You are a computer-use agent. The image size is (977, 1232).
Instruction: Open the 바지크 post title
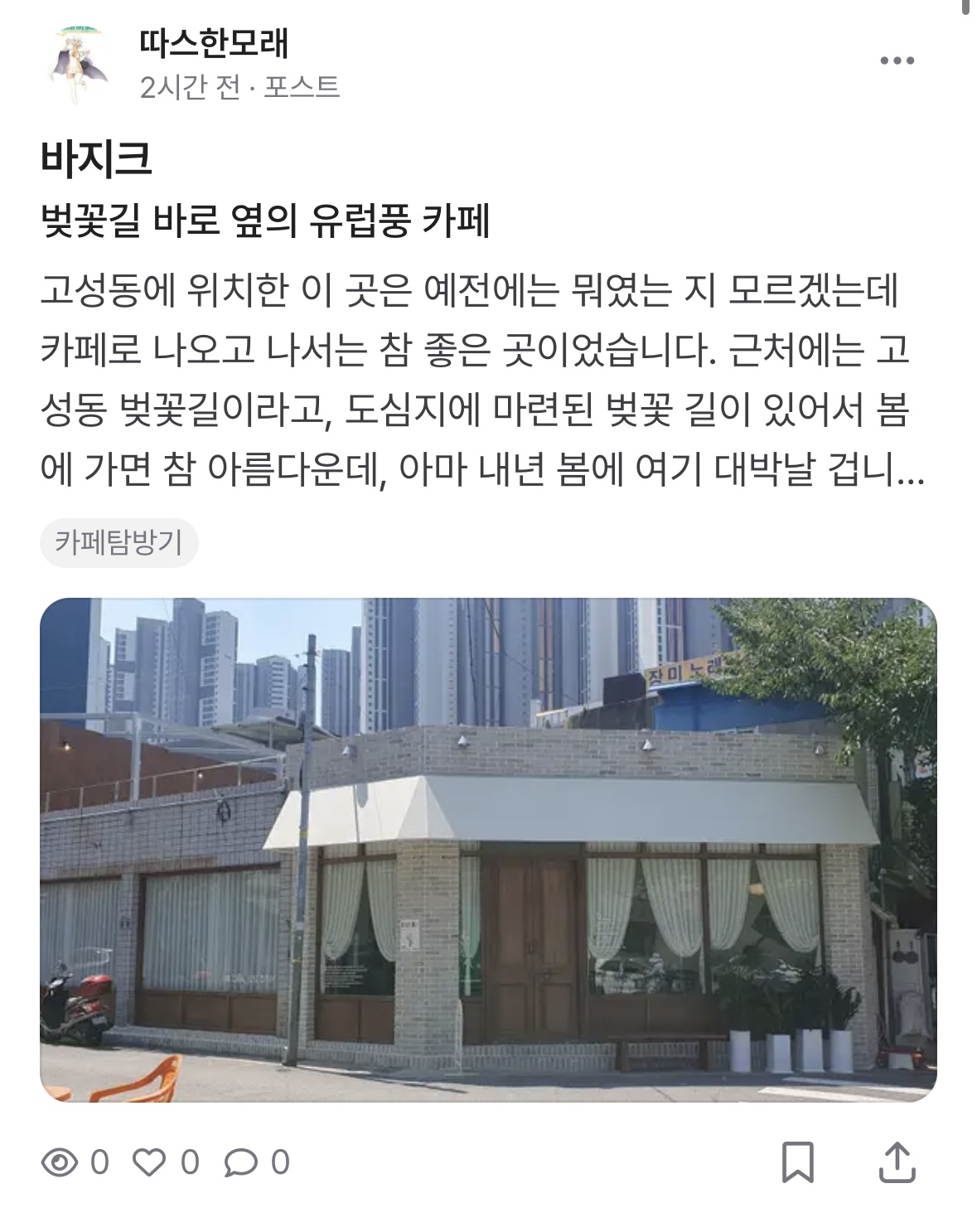pyautogui.click(x=96, y=158)
